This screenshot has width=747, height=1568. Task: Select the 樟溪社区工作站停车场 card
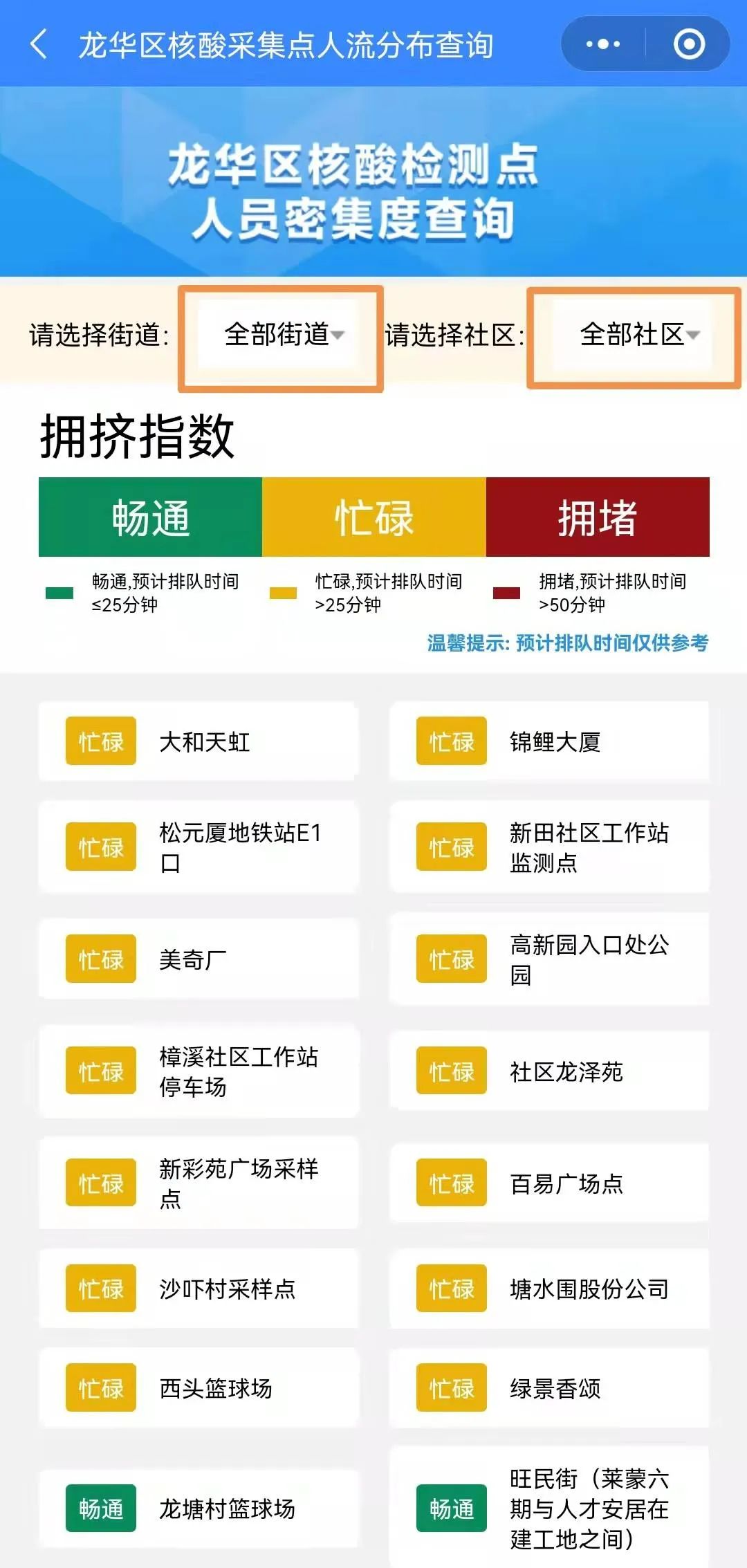click(199, 1071)
